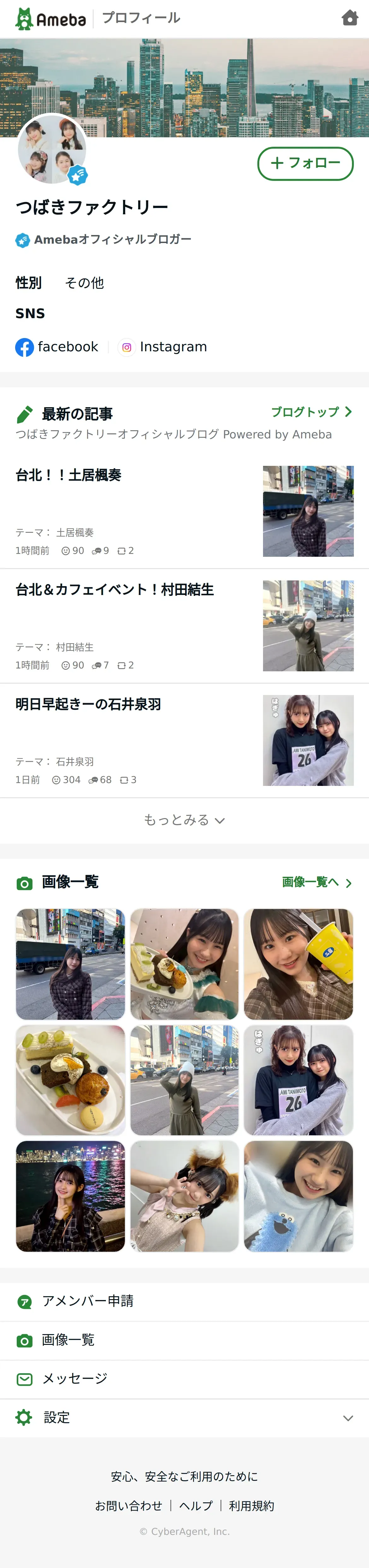View the photo with the yellow cup
Screen dimensions: 369x1568
coord(298,964)
